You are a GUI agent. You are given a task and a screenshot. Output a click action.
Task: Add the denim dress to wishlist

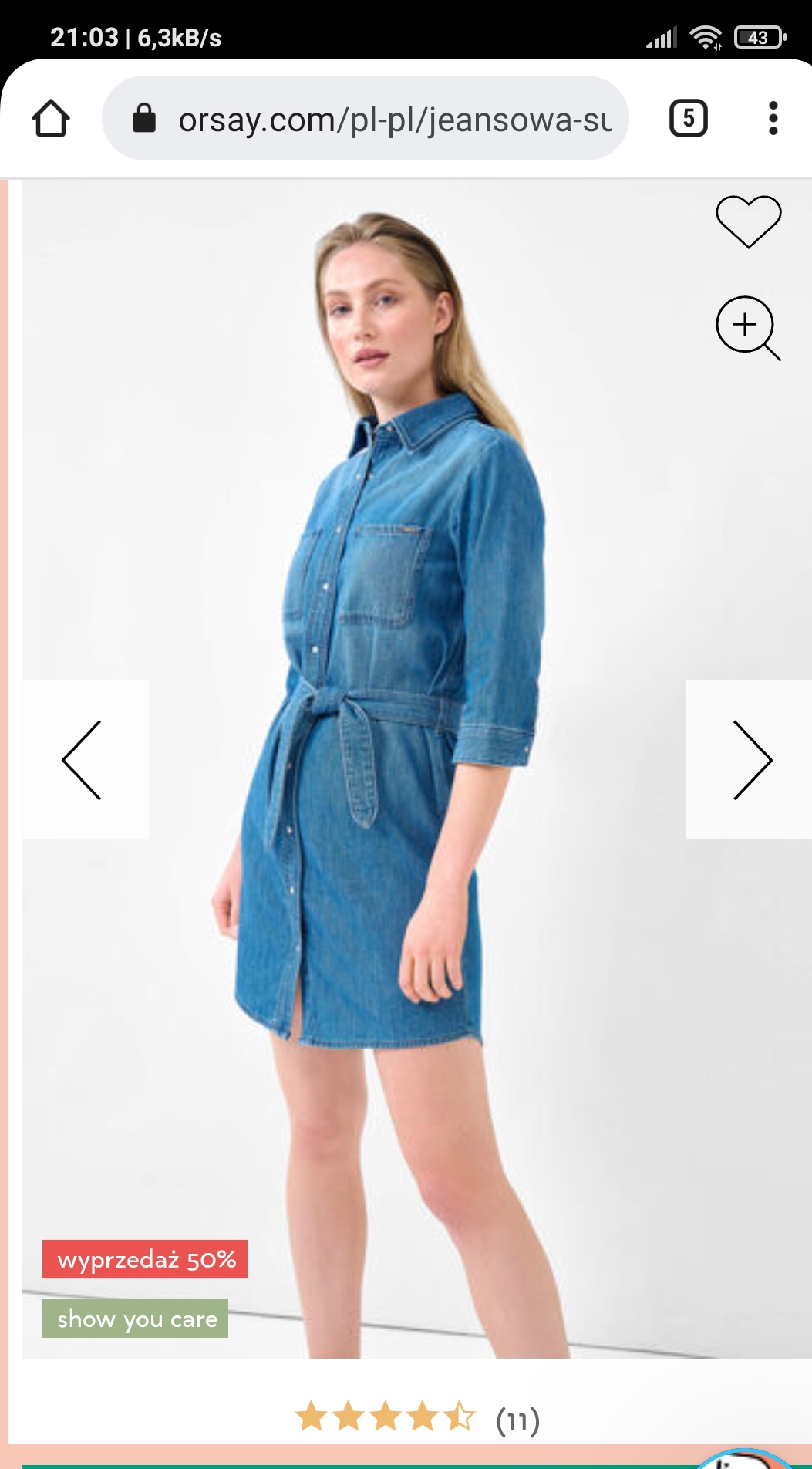[x=748, y=221]
